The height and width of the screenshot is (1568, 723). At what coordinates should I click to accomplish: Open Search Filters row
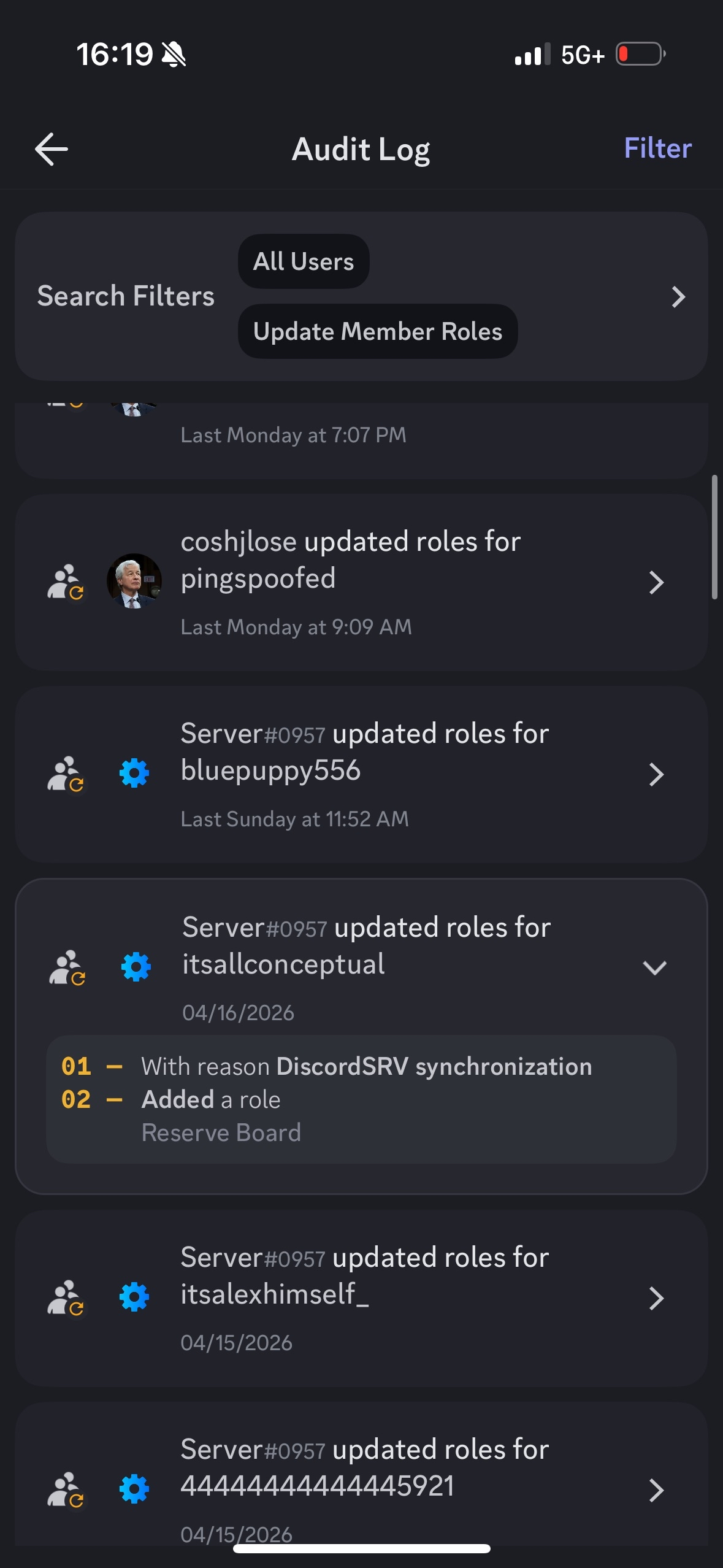pos(677,297)
